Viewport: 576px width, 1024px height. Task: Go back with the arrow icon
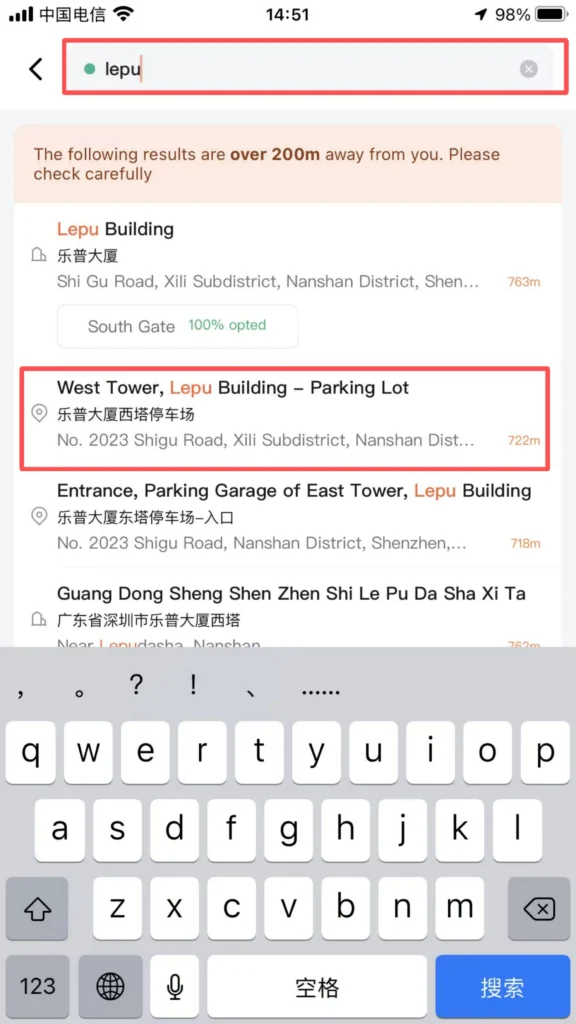click(37, 69)
